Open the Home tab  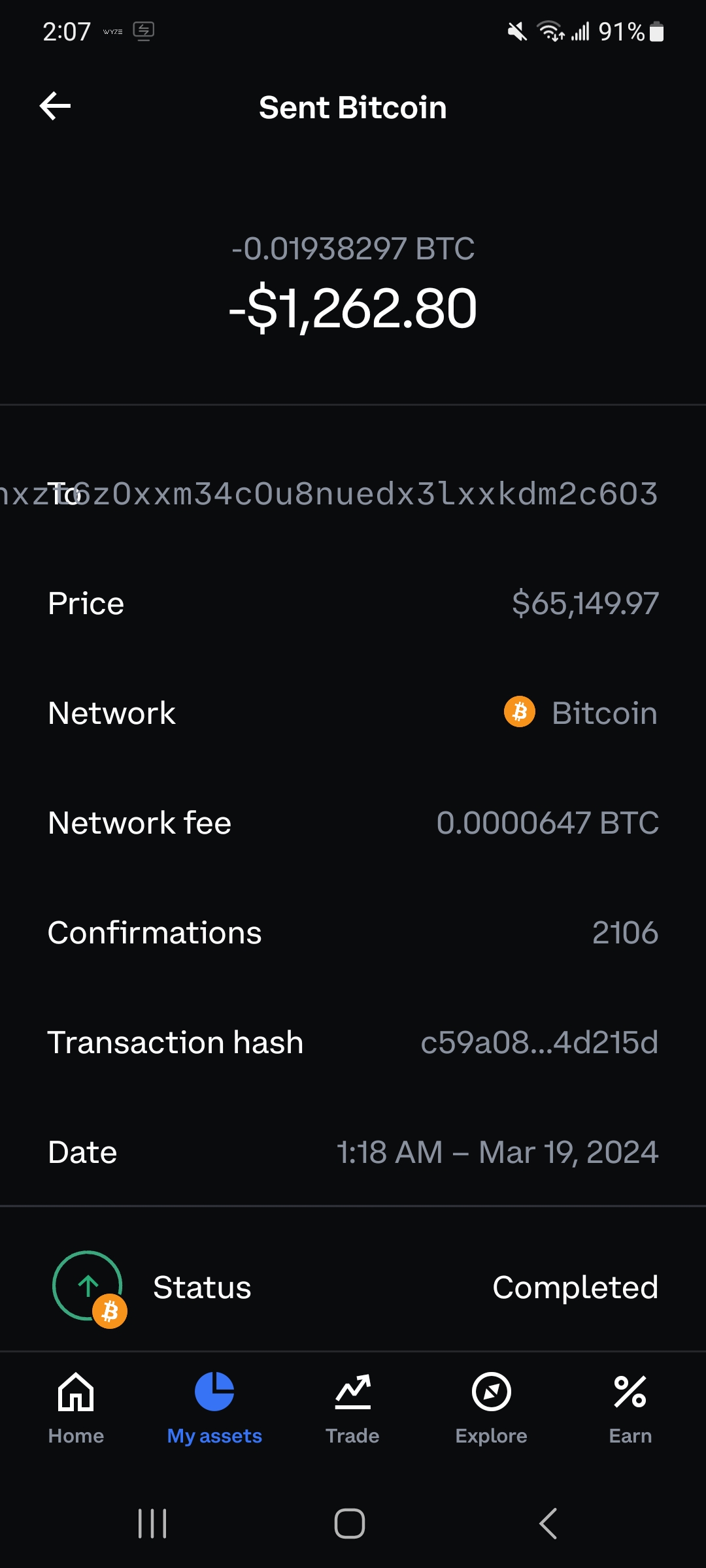(76, 1409)
